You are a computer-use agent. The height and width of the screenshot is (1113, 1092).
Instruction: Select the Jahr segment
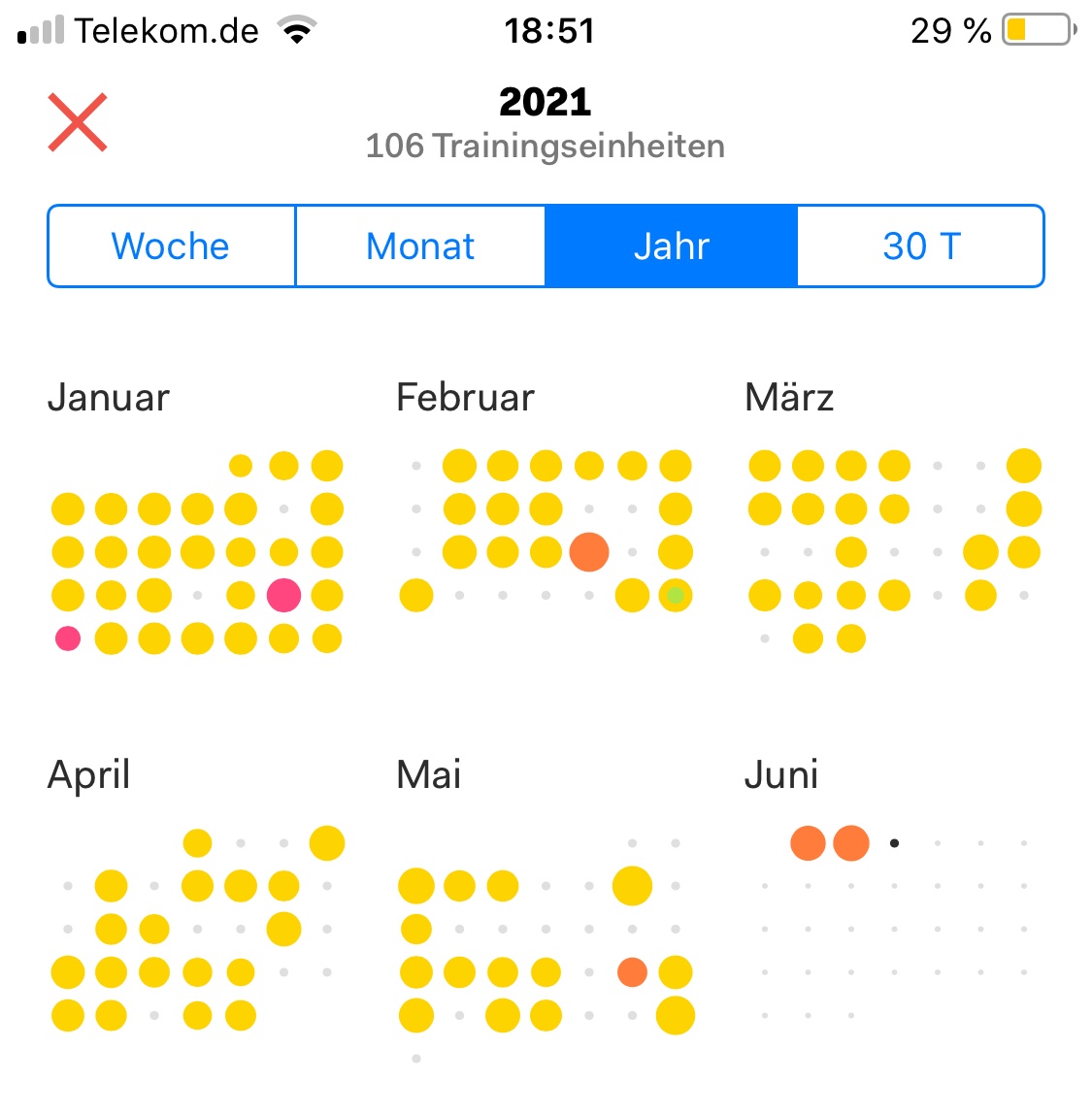[671, 246]
